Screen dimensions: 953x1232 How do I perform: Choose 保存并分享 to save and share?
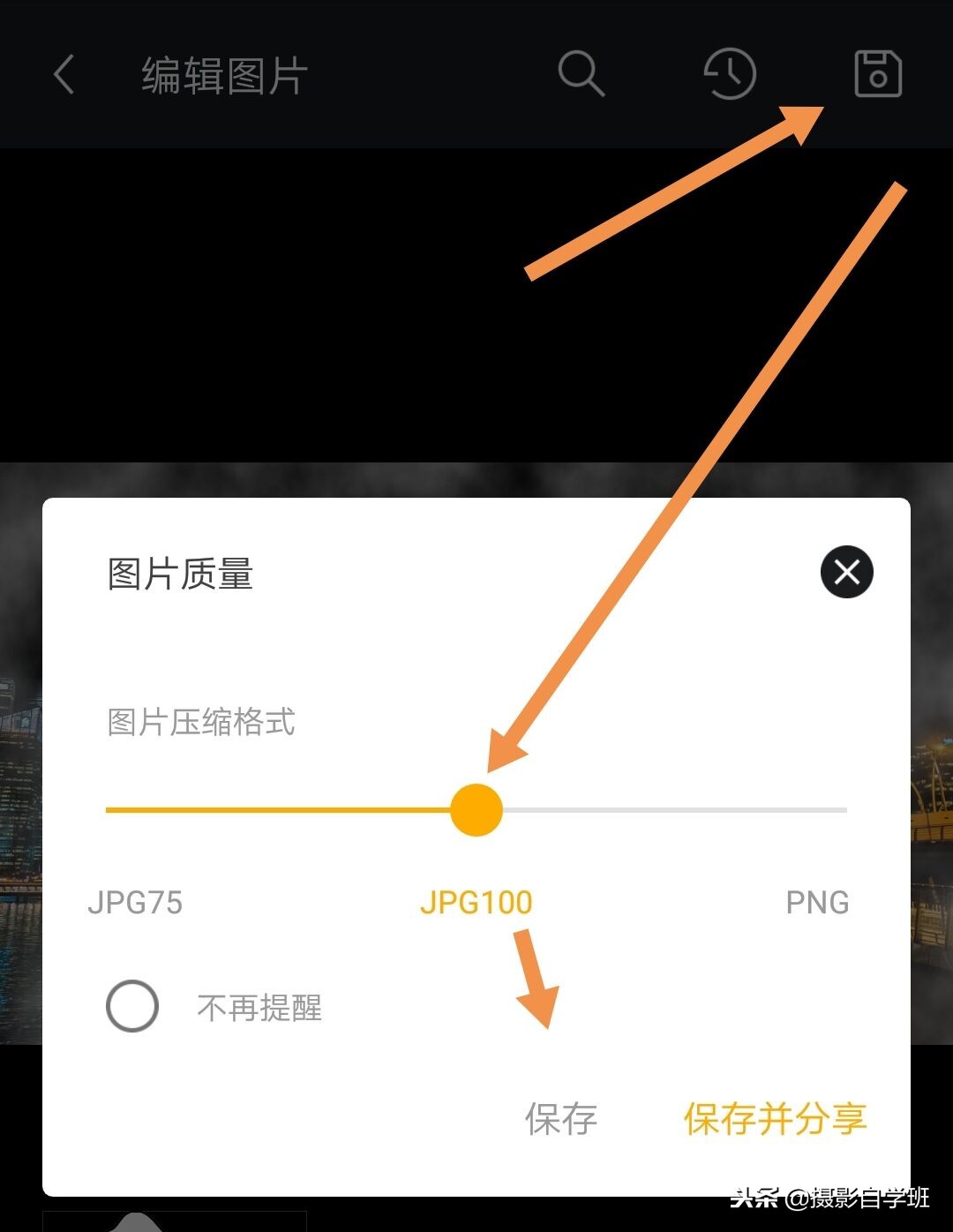(775, 1119)
